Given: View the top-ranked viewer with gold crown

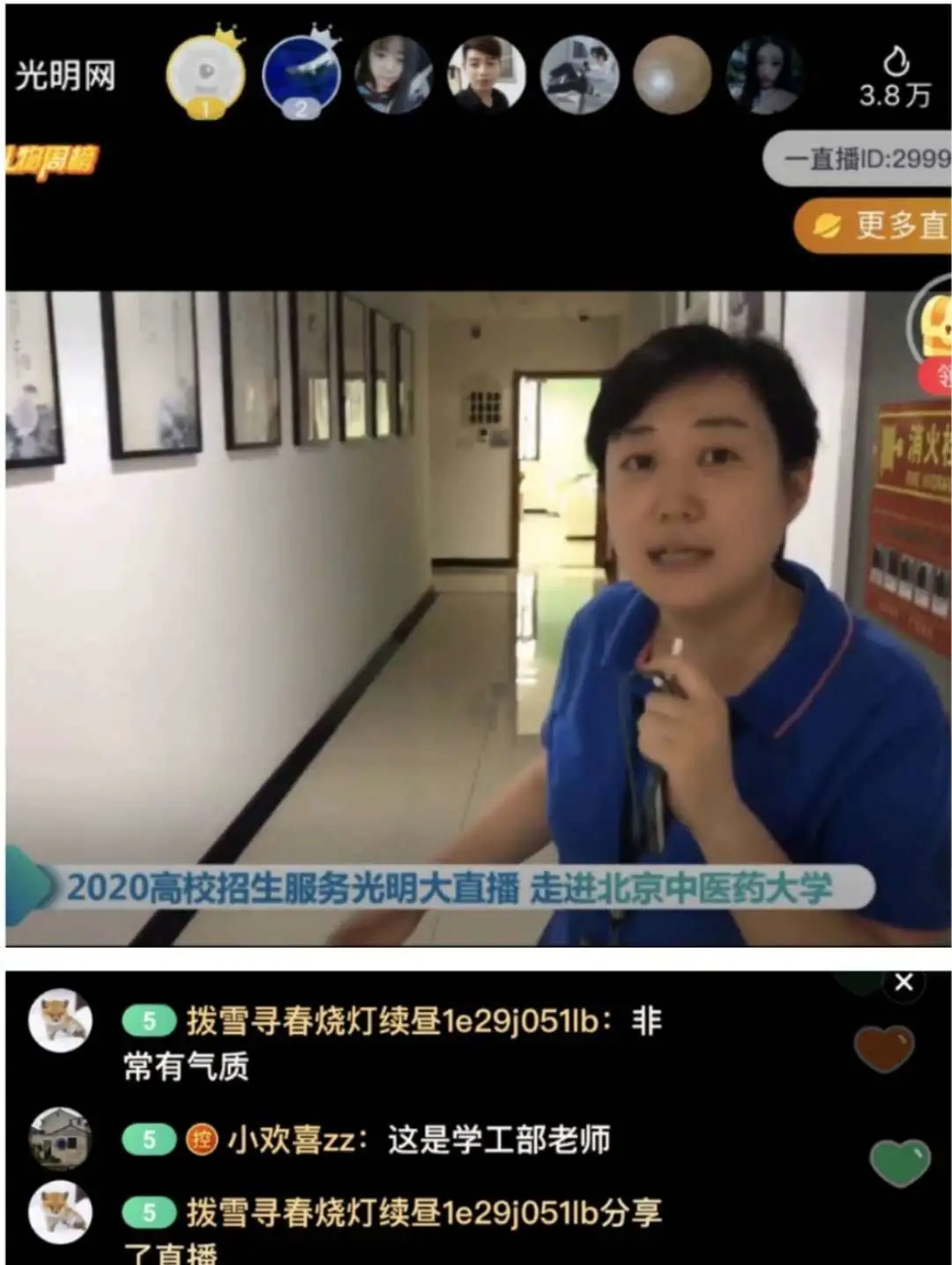Looking at the screenshot, I should [x=205, y=77].
